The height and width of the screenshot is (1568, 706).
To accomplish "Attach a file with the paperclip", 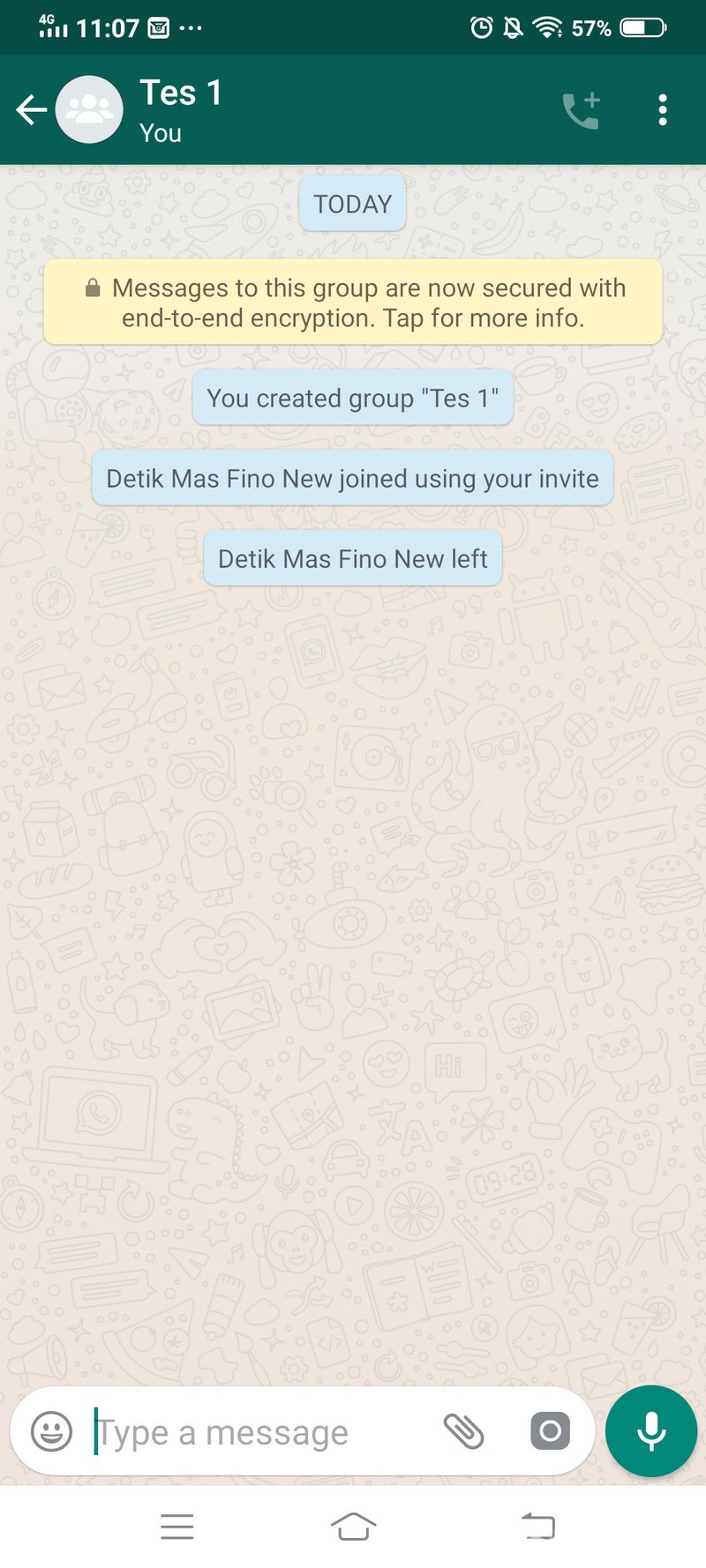I will (463, 1430).
